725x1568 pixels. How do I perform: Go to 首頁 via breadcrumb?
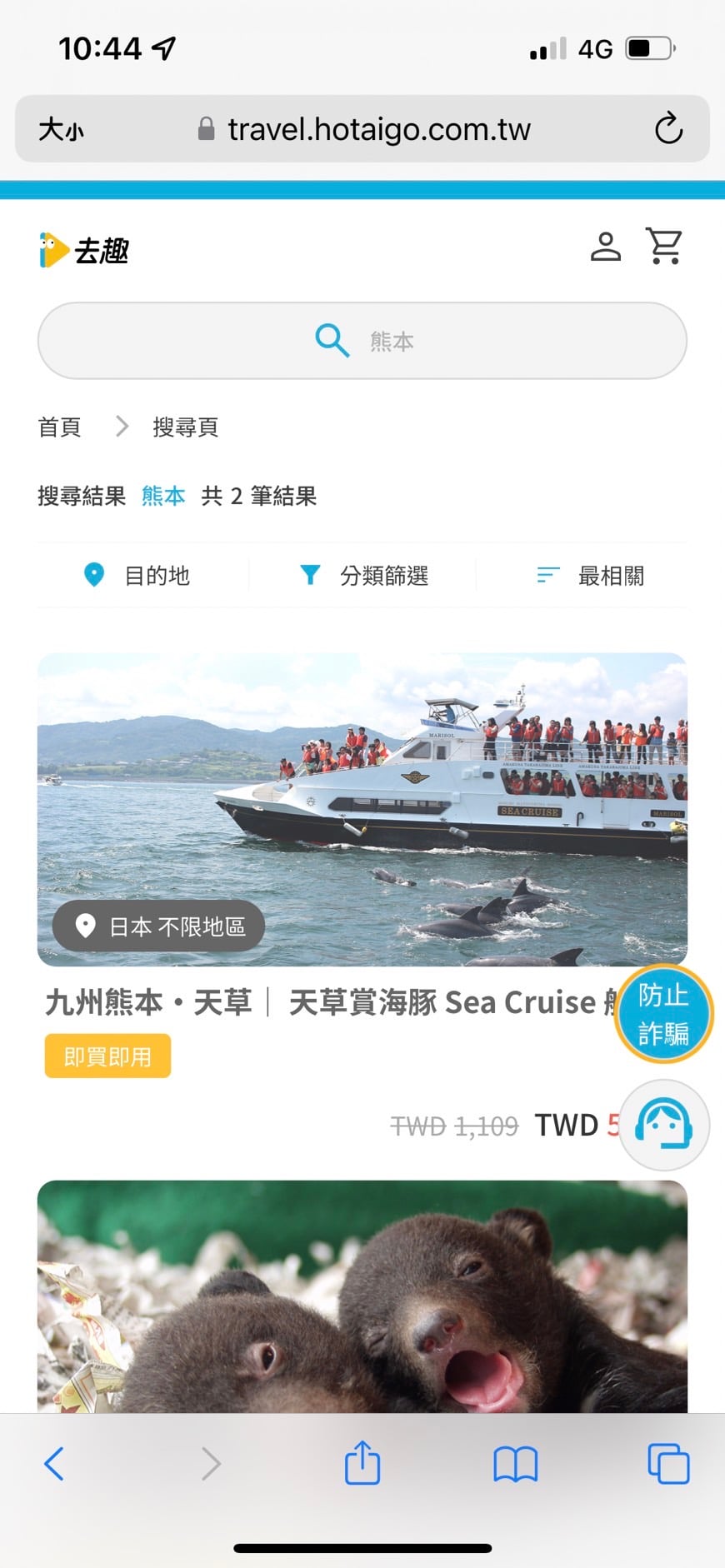(x=59, y=427)
